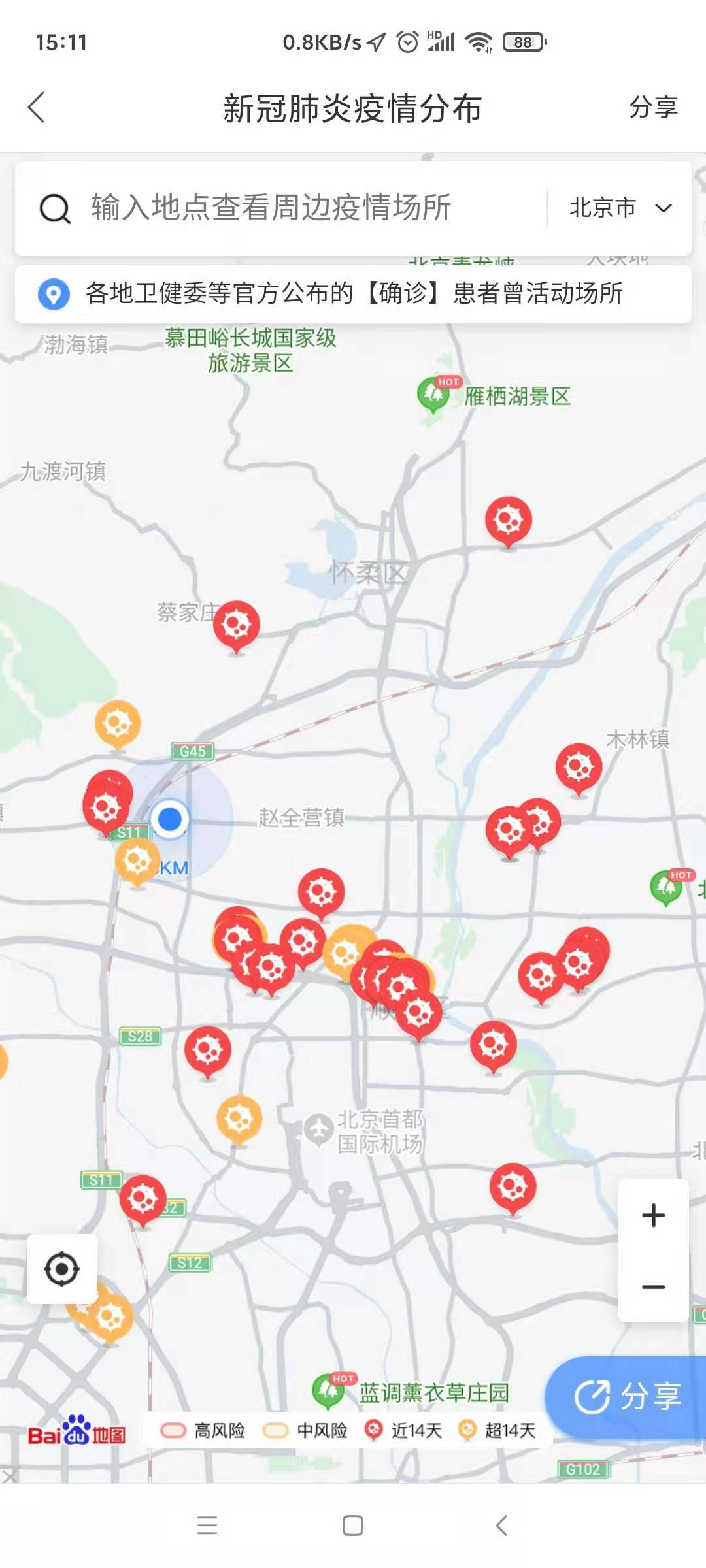The width and height of the screenshot is (706, 1568).
Task: Open the red marker near 蔡家庄
Action: 237,625
